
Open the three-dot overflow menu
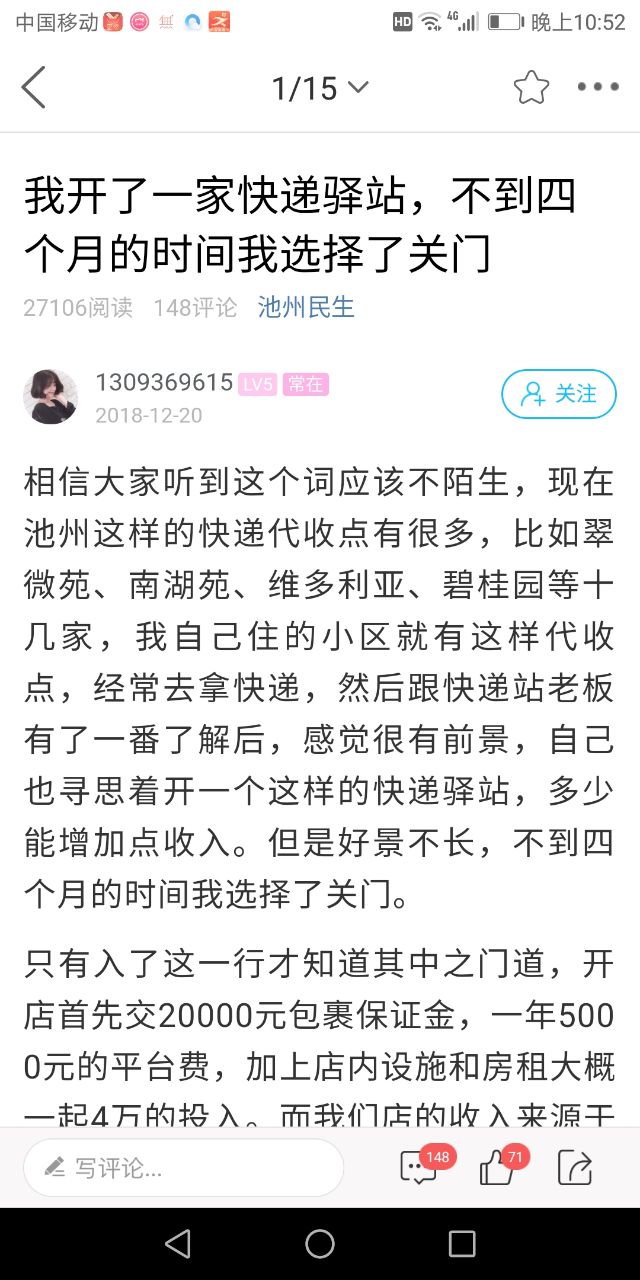[598, 88]
